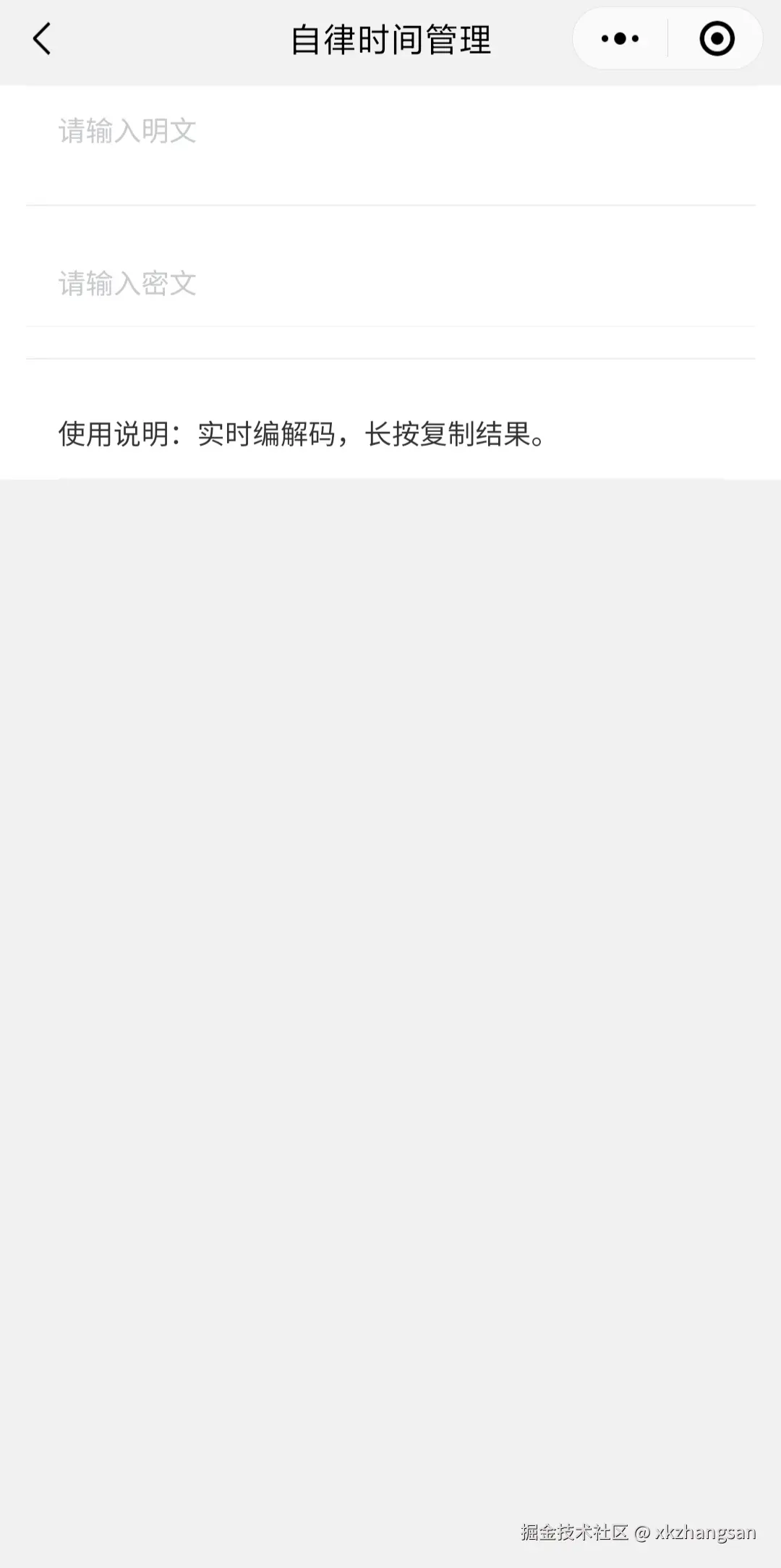Close the mini program via circle icon

pos(717,39)
